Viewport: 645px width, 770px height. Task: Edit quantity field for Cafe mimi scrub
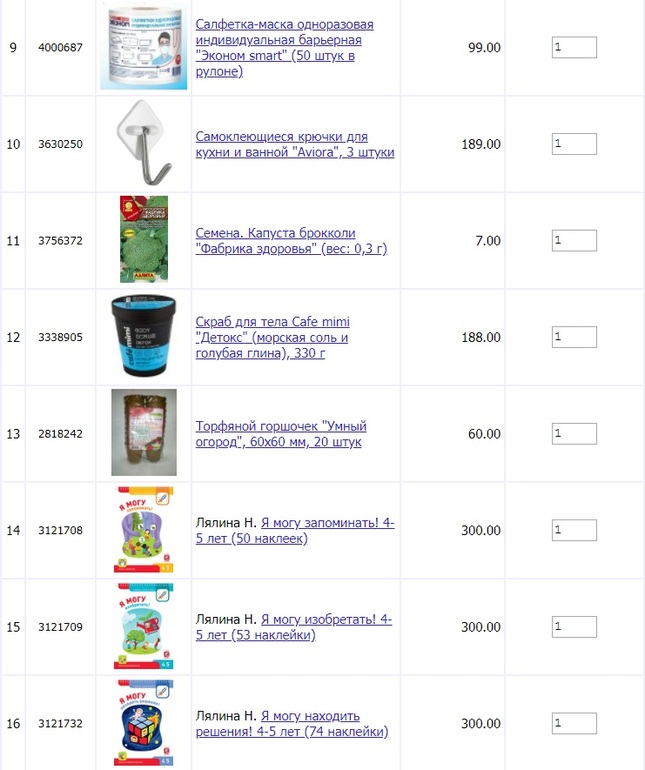(574, 337)
